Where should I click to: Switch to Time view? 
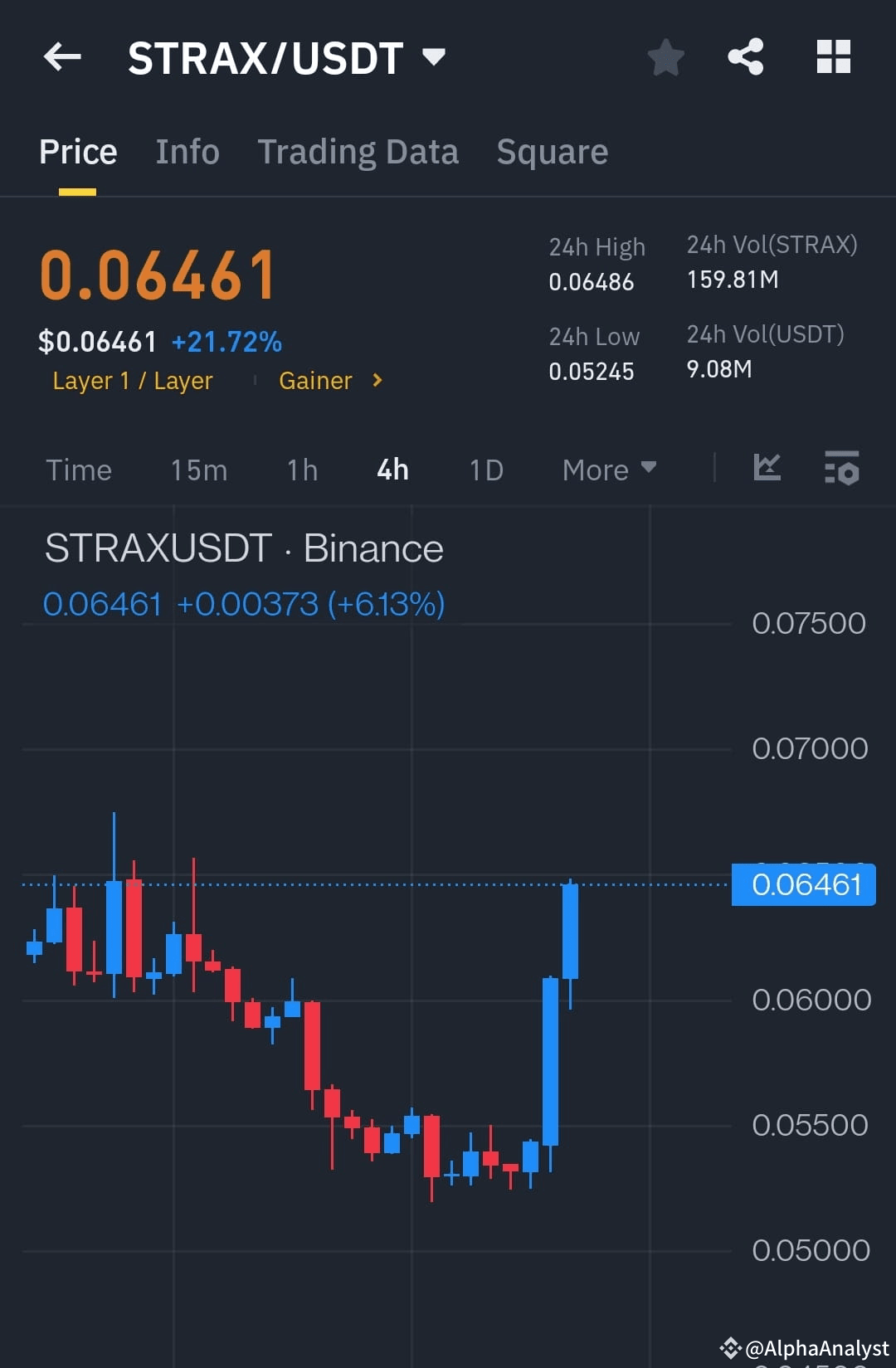(79, 470)
